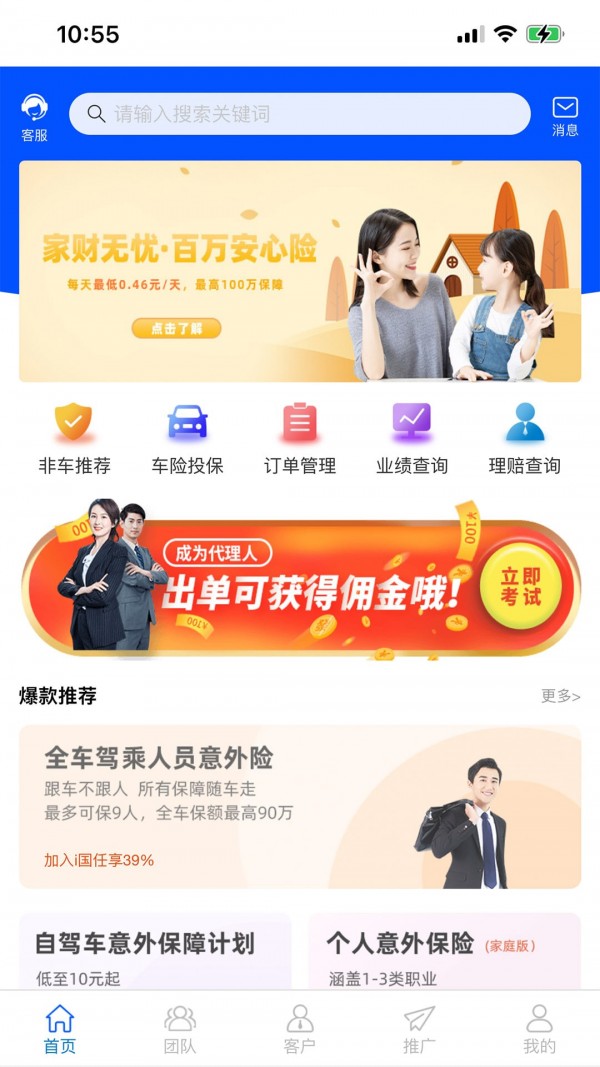Open 非车推荐 shortcut
600x1067 pixels.
click(74, 438)
